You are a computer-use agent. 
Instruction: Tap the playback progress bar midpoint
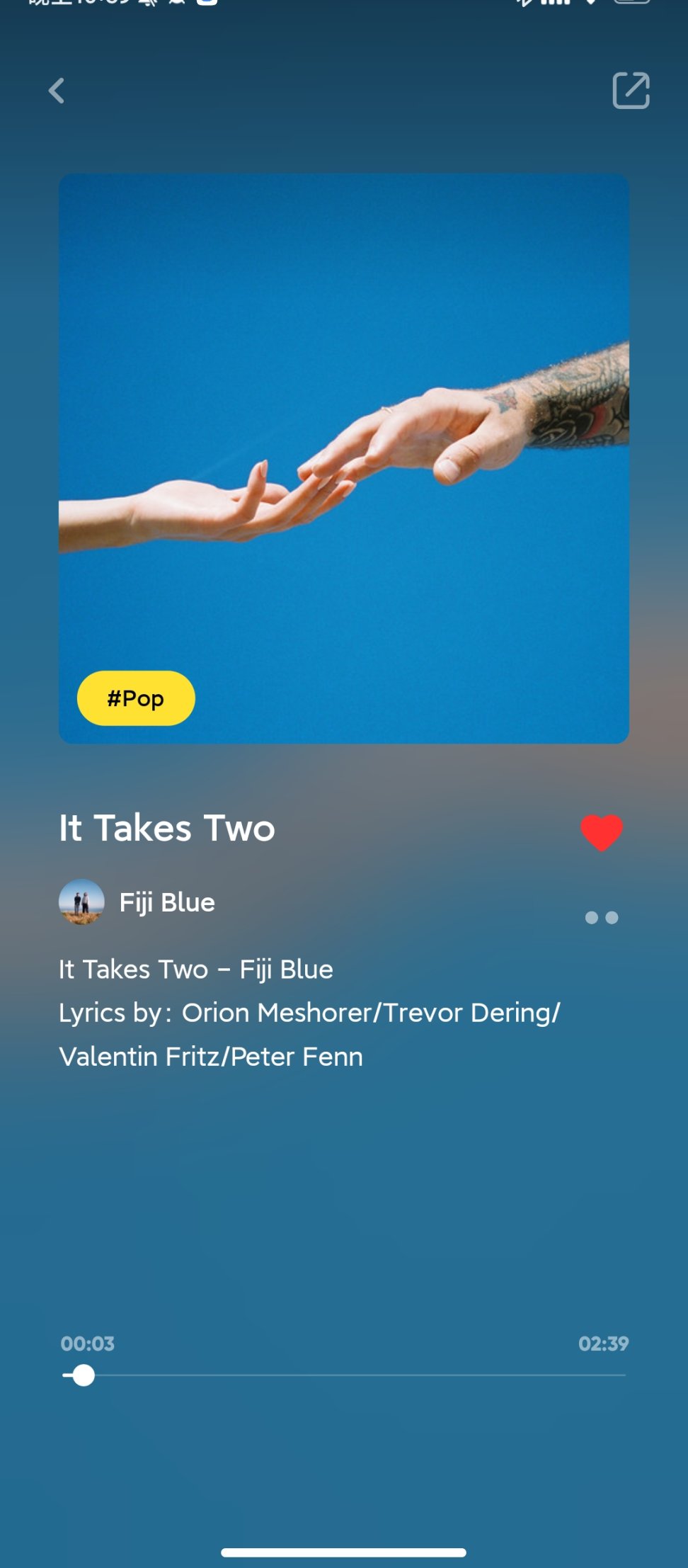344,1375
